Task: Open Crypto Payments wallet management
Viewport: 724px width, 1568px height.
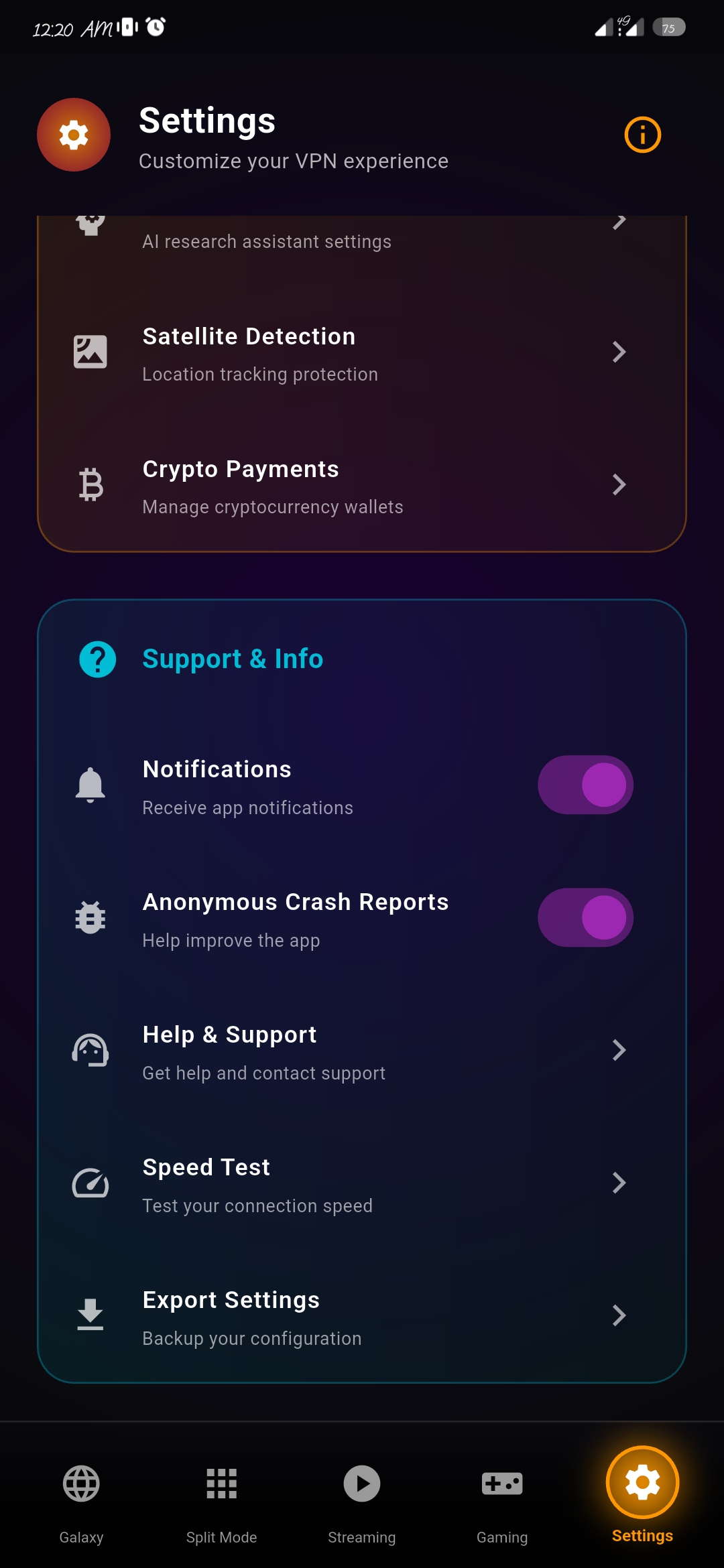Action: [x=362, y=486]
